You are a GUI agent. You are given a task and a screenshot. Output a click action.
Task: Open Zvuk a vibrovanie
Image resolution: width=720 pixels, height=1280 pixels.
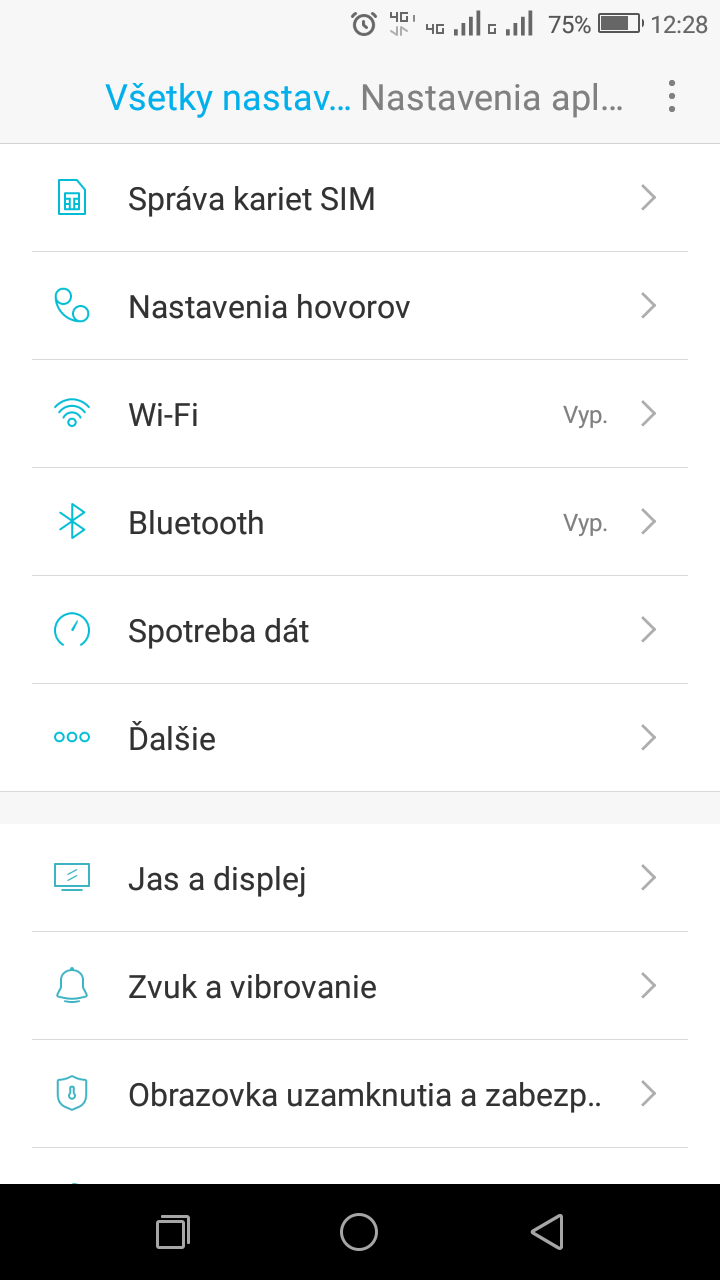coord(360,986)
